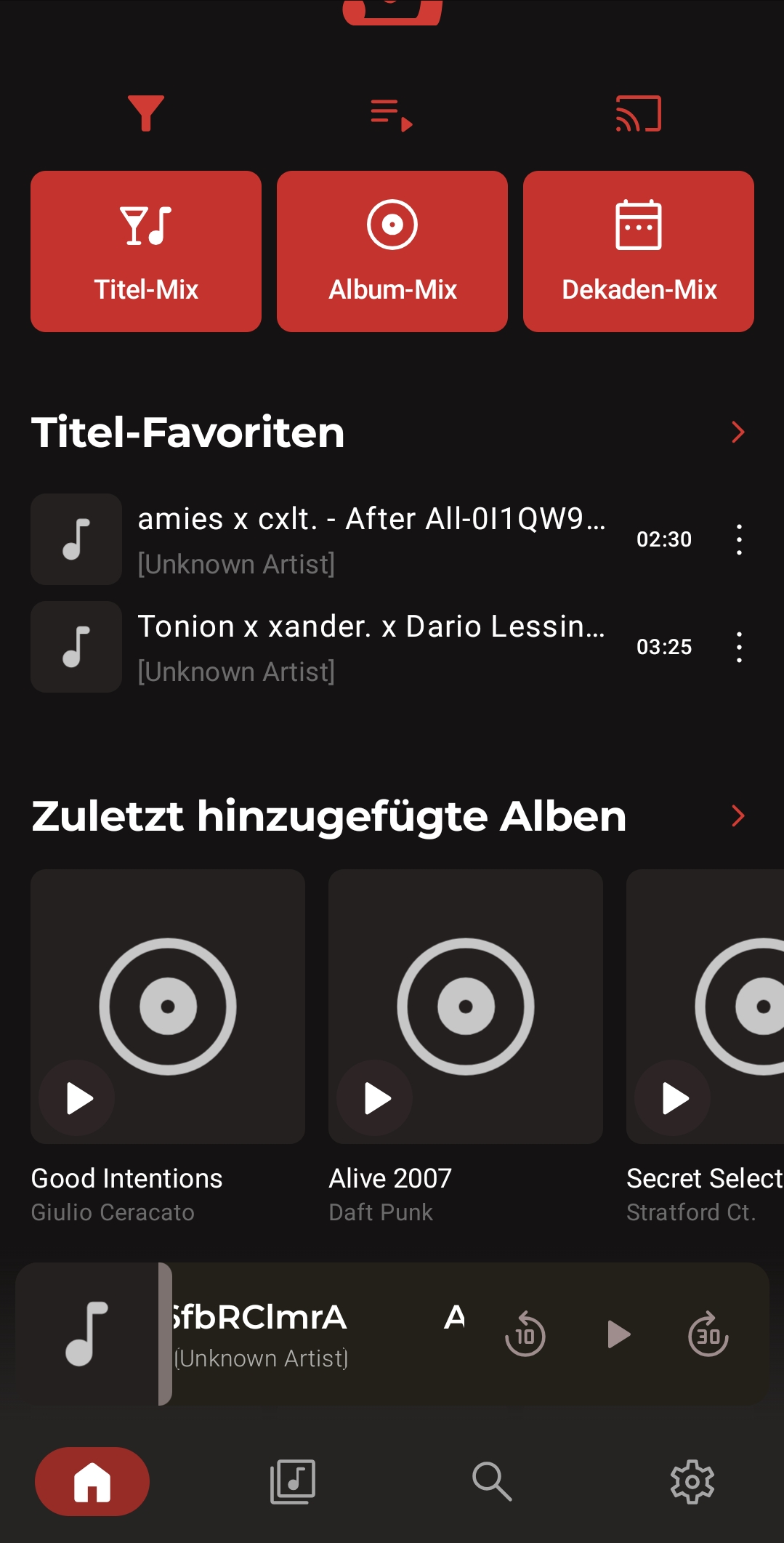Image resolution: width=784 pixels, height=1543 pixels.
Task: Open more options for amies x cxlt. track
Action: click(x=739, y=539)
